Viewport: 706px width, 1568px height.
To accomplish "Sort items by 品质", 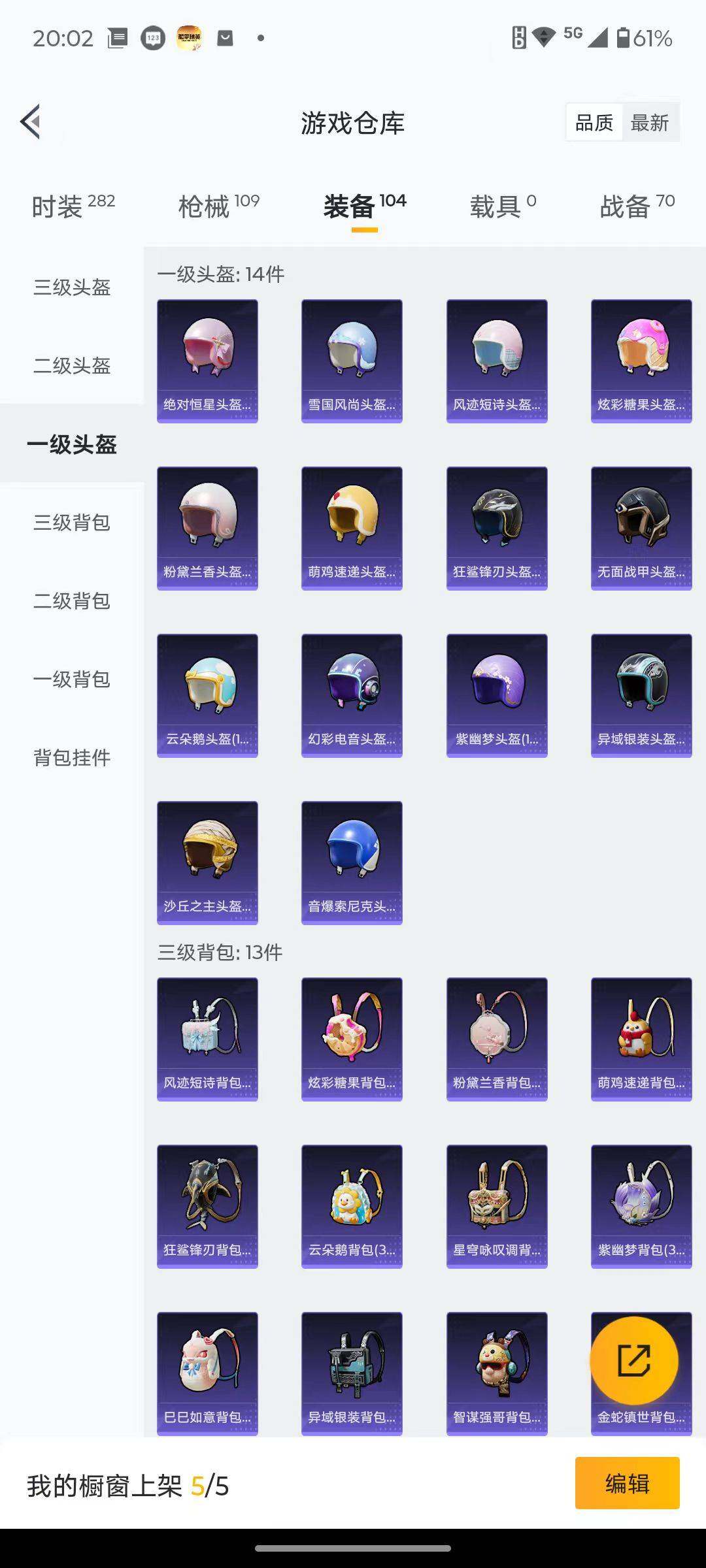I will tap(594, 122).
